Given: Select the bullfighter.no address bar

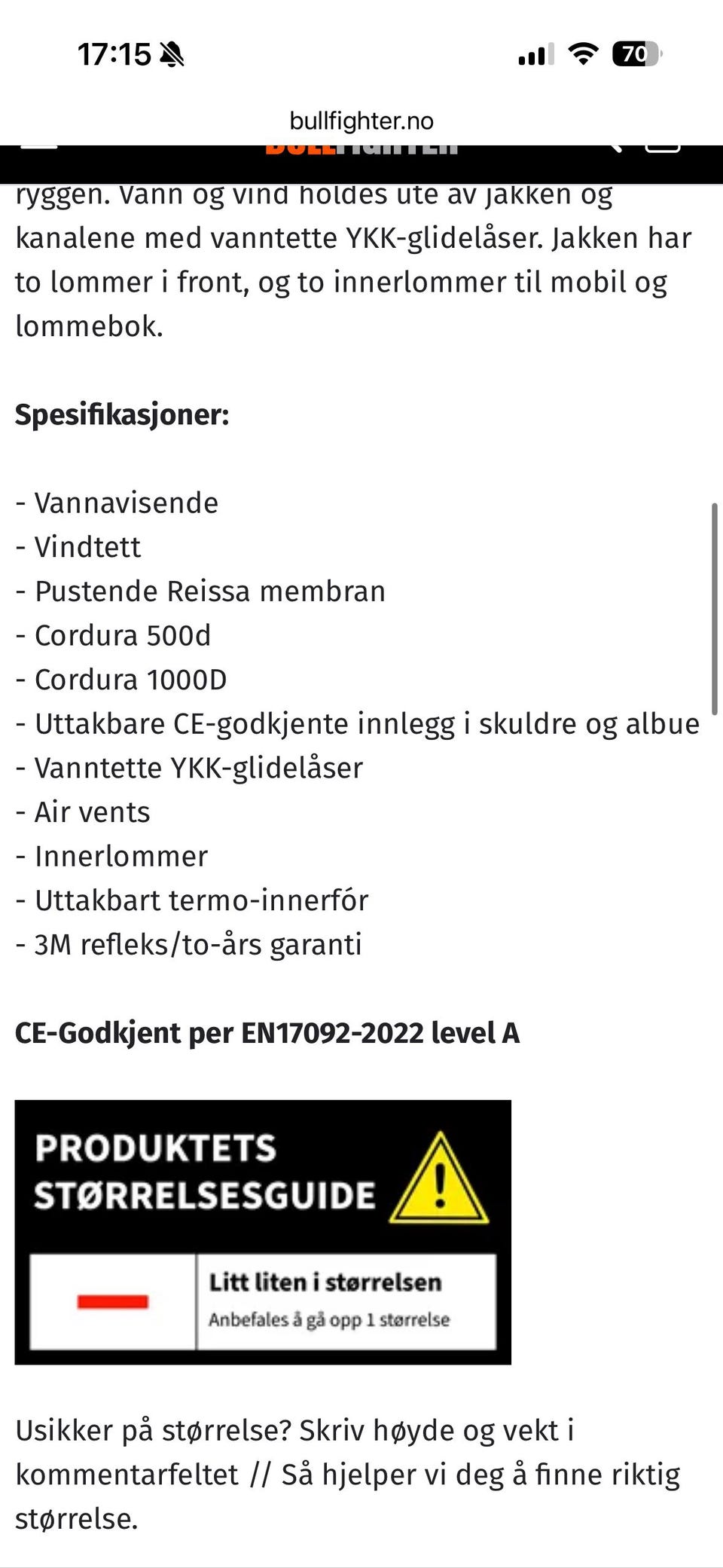Looking at the screenshot, I should (361, 121).
